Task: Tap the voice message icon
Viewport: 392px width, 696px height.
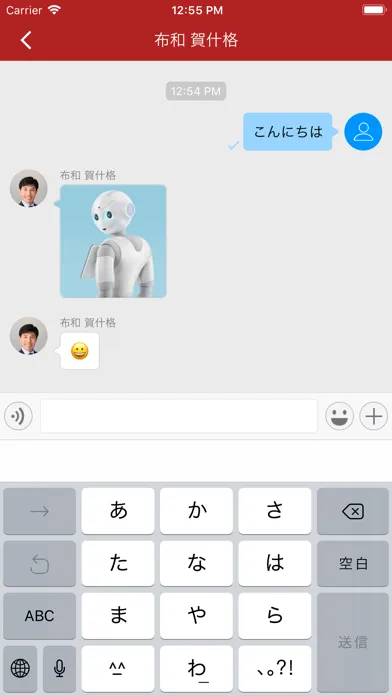Action: tap(18, 416)
